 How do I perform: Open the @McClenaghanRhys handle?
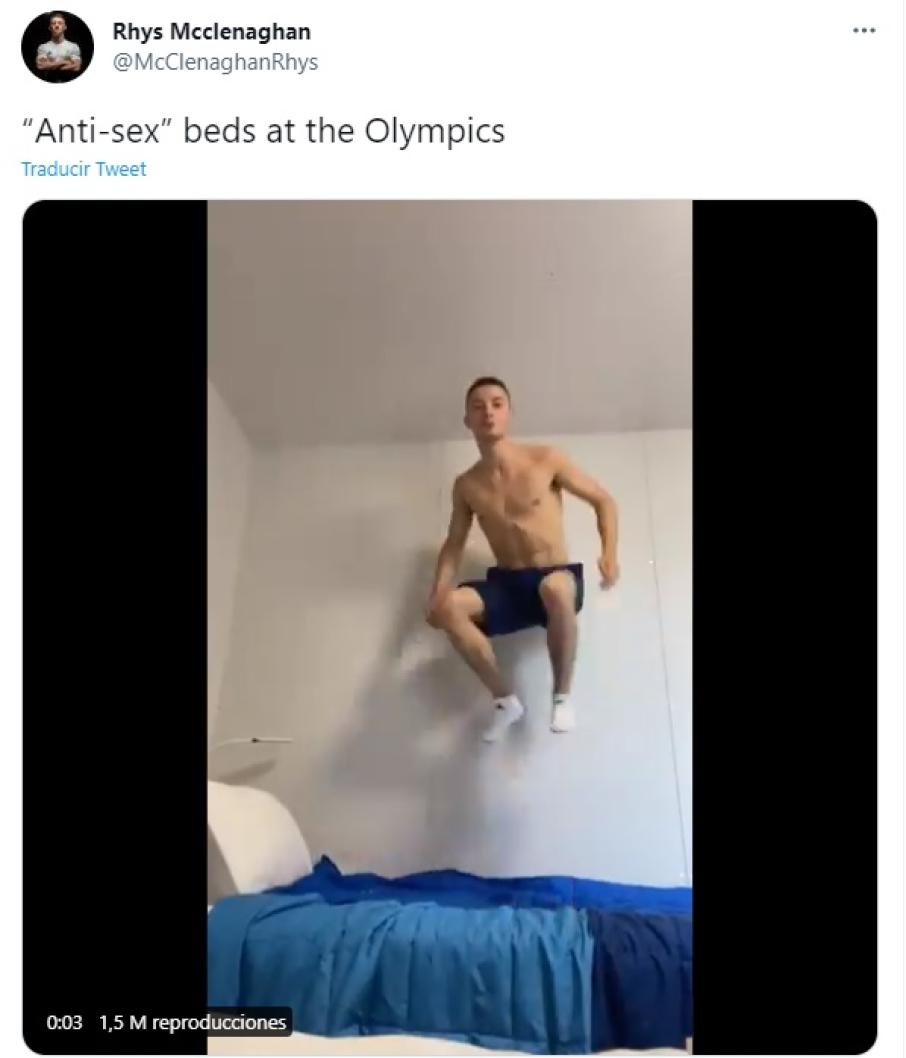click(215, 62)
